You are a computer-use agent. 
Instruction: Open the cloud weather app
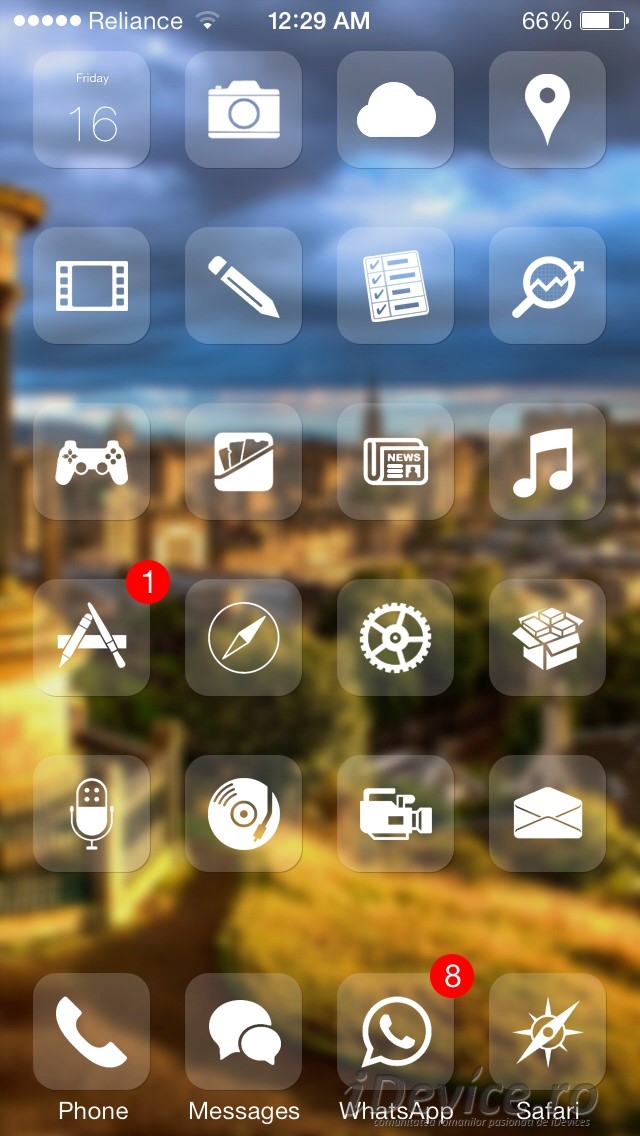coord(396,109)
